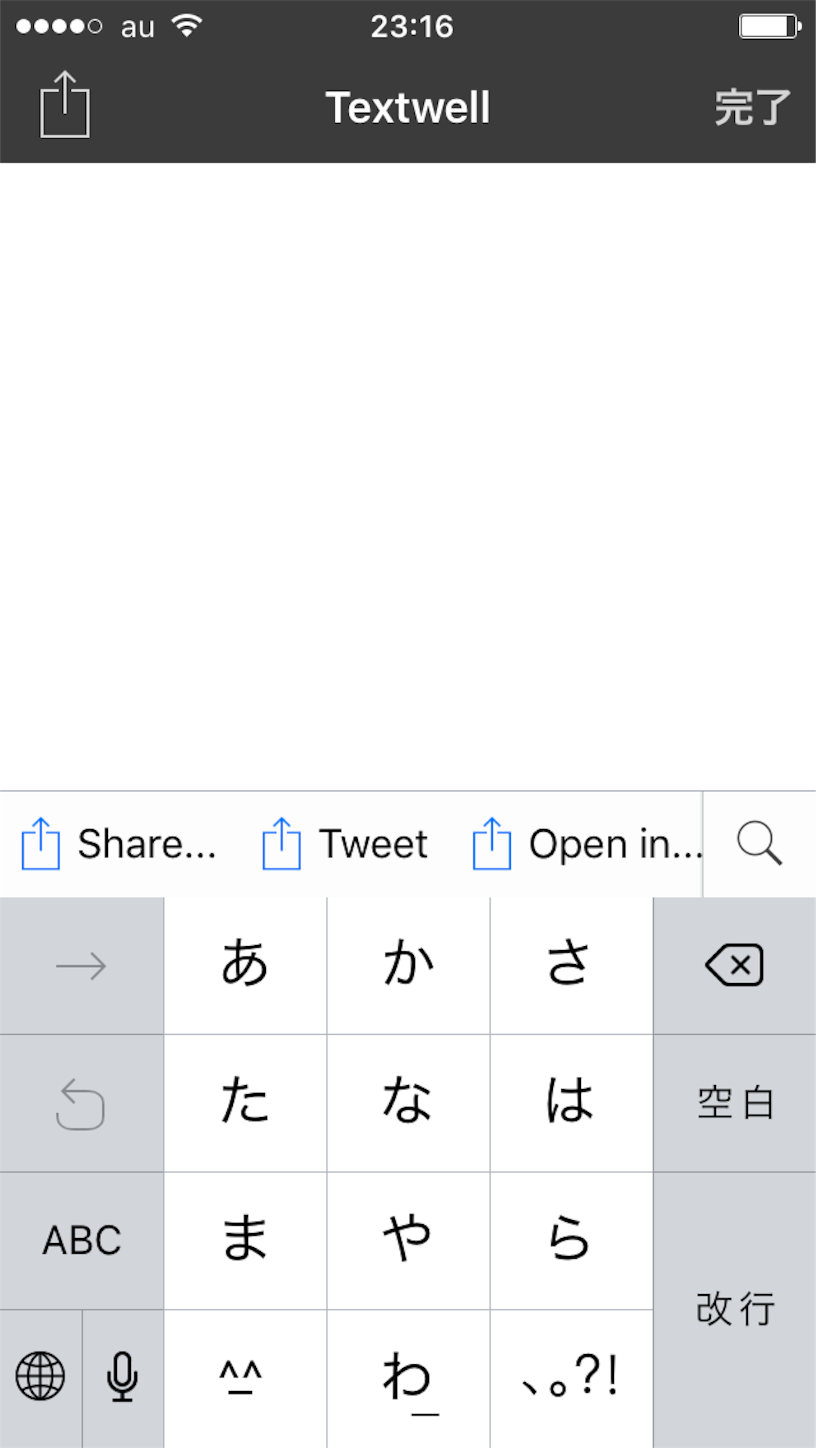Hit the backspace key
The height and width of the screenshot is (1448, 816).
pos(735,966)
